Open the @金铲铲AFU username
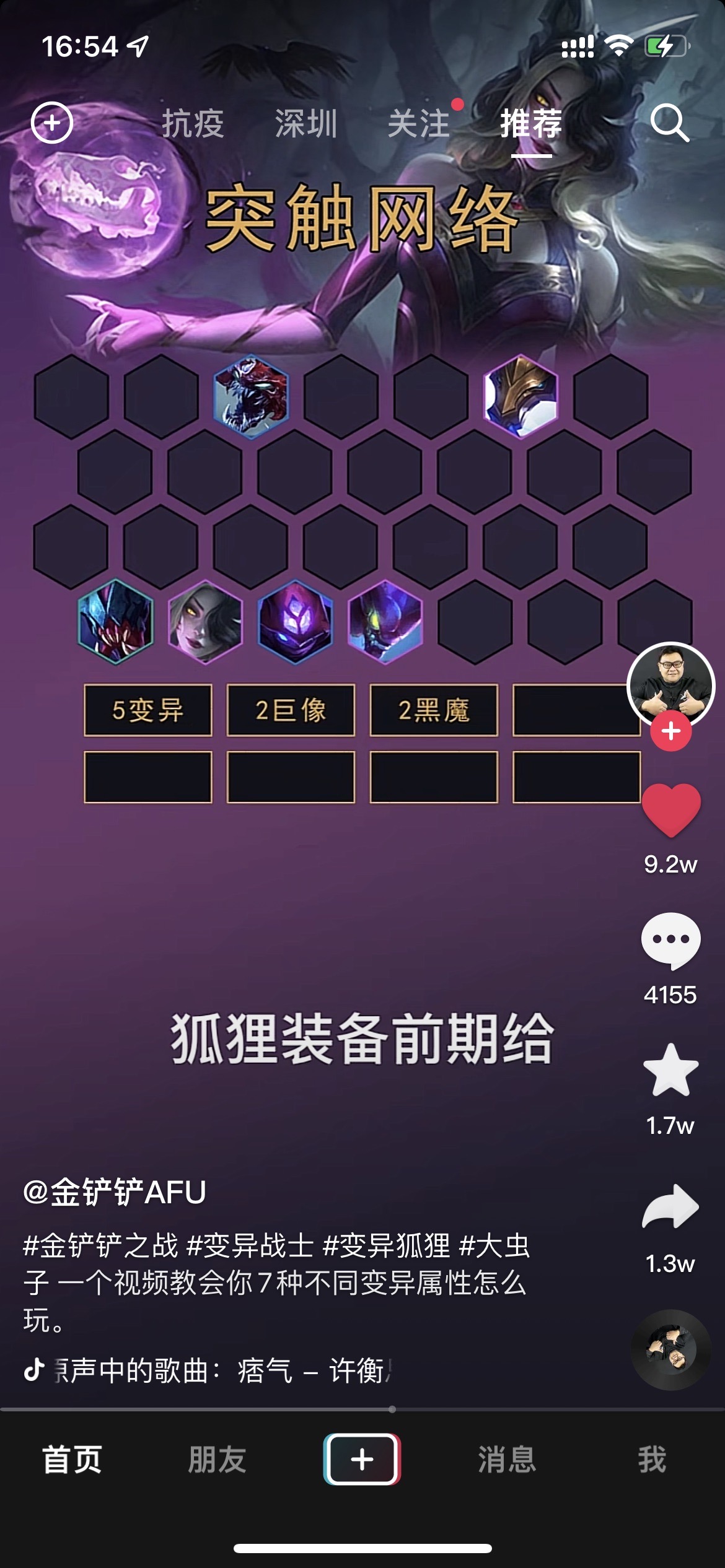 [x=115, y=1192]
